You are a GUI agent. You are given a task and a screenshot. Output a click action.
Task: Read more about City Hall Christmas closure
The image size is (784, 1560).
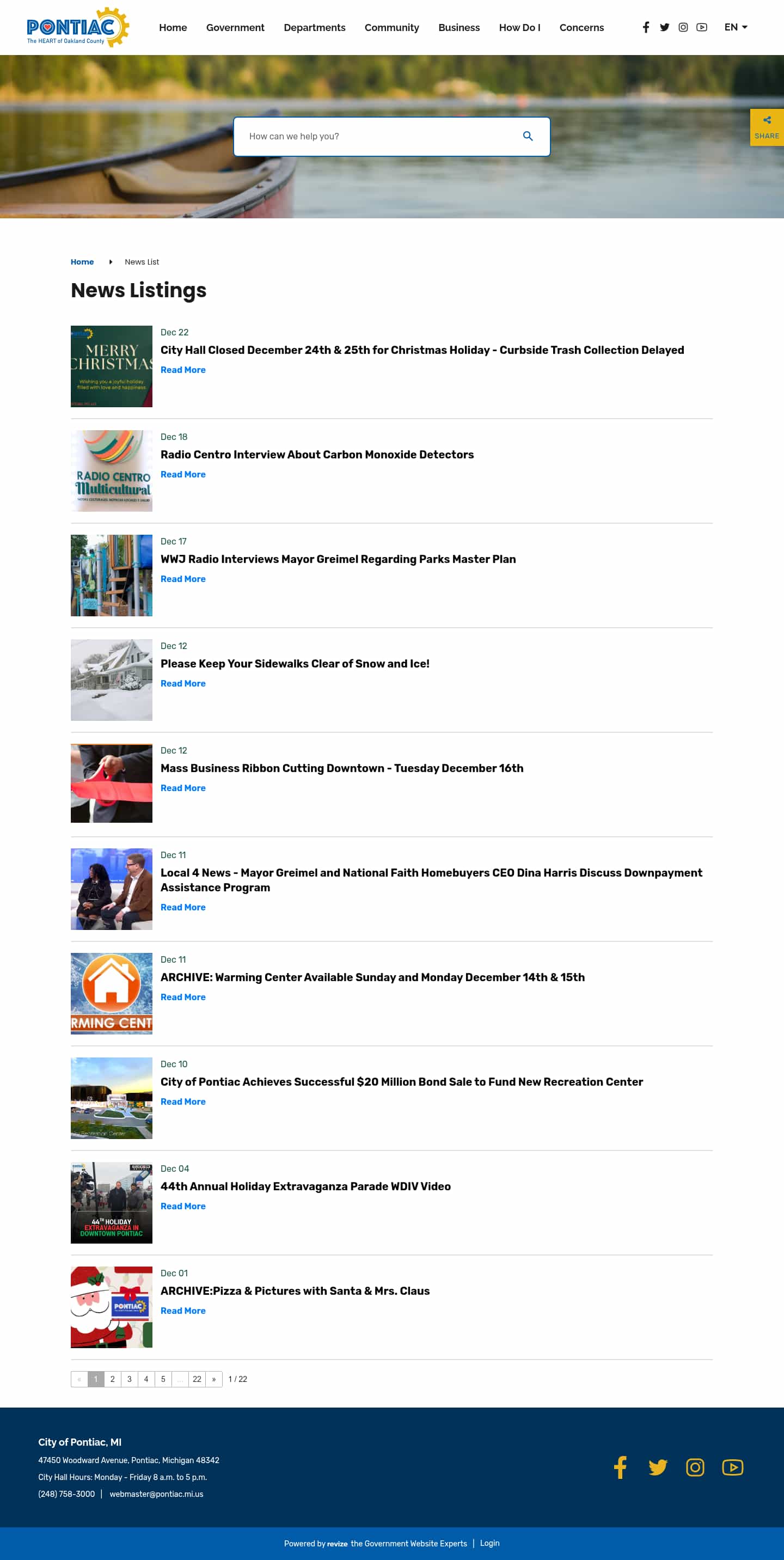pyautogui.click(x=183, y=370)
